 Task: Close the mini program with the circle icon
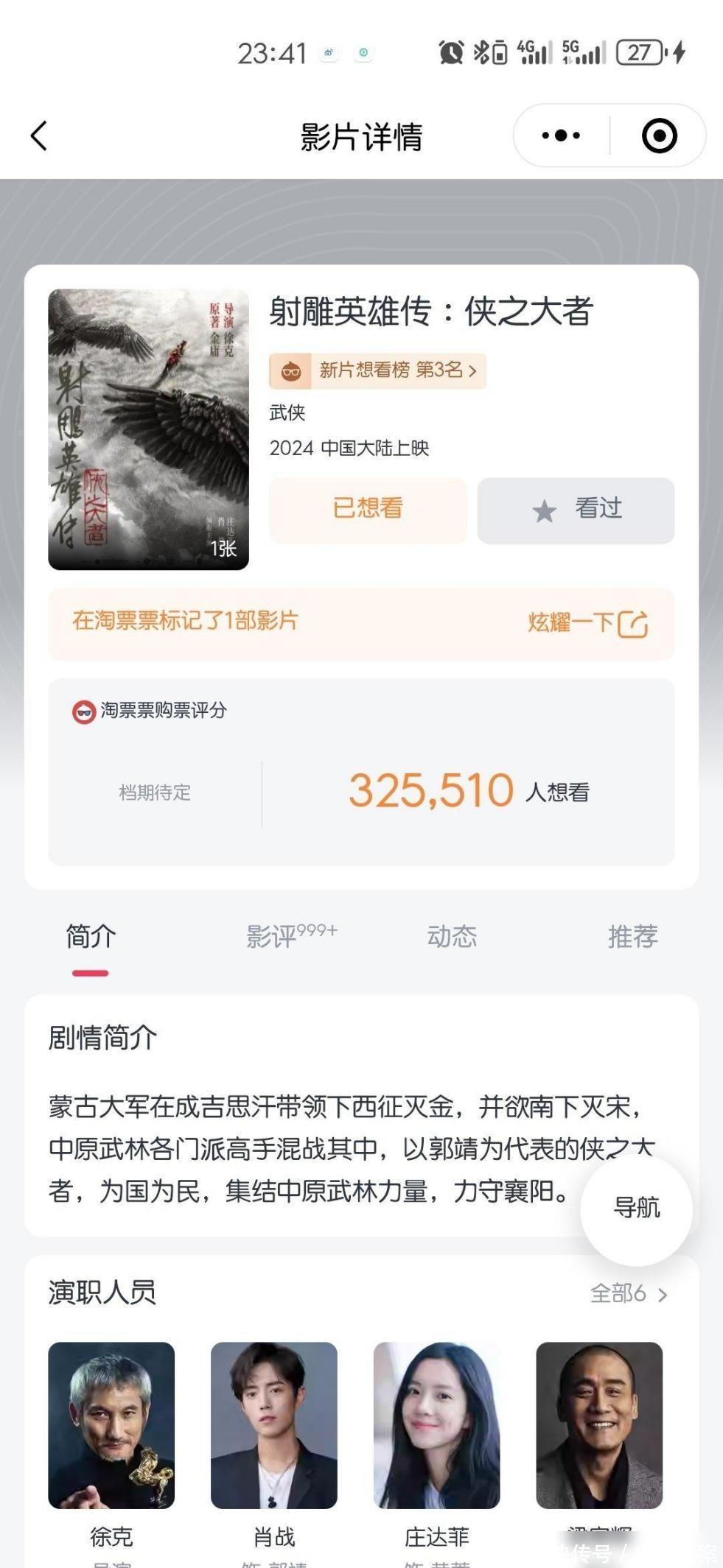(659, 136)
